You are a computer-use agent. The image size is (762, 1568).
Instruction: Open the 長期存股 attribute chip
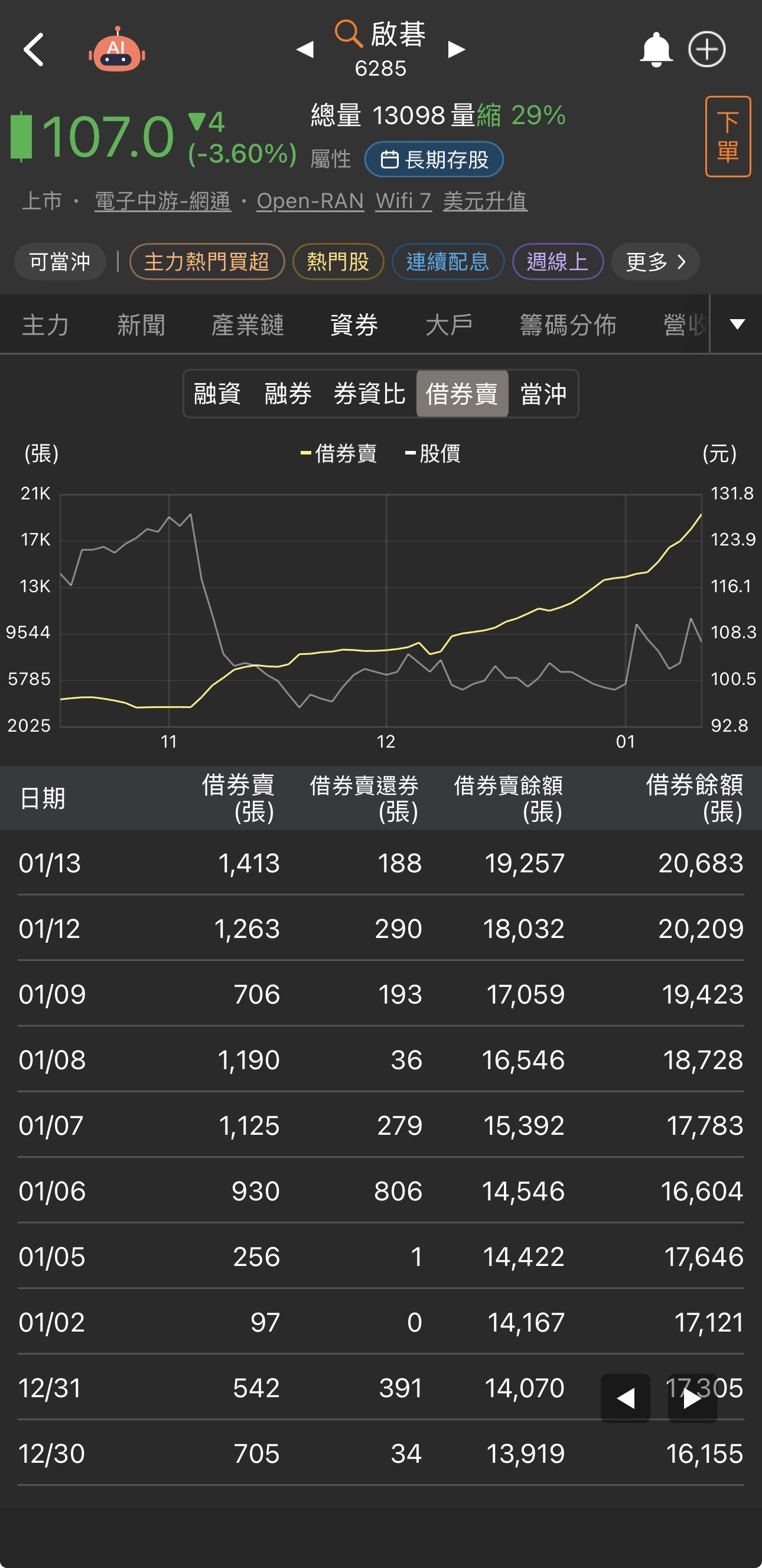[x=434, y=160]
